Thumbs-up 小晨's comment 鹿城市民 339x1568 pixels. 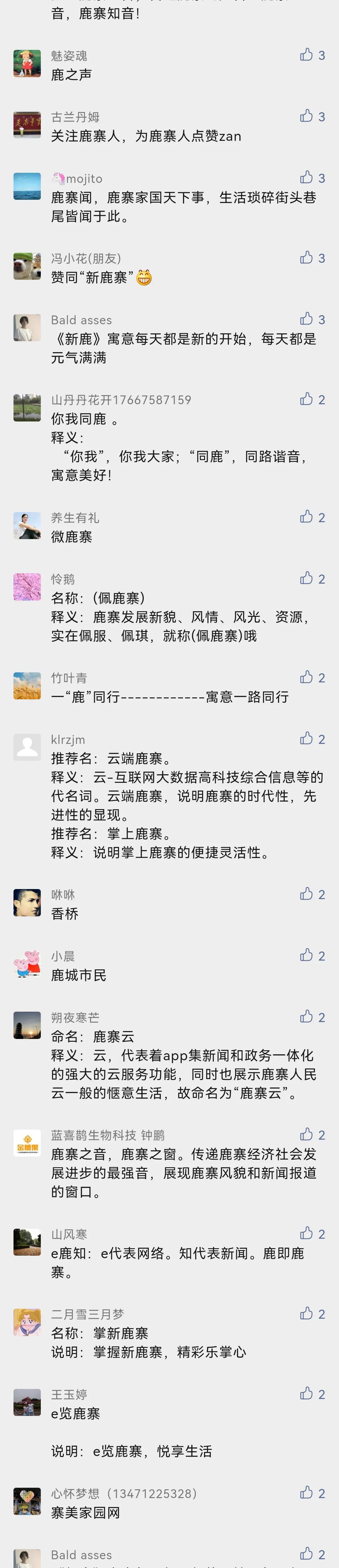click(x=306, y=955)
